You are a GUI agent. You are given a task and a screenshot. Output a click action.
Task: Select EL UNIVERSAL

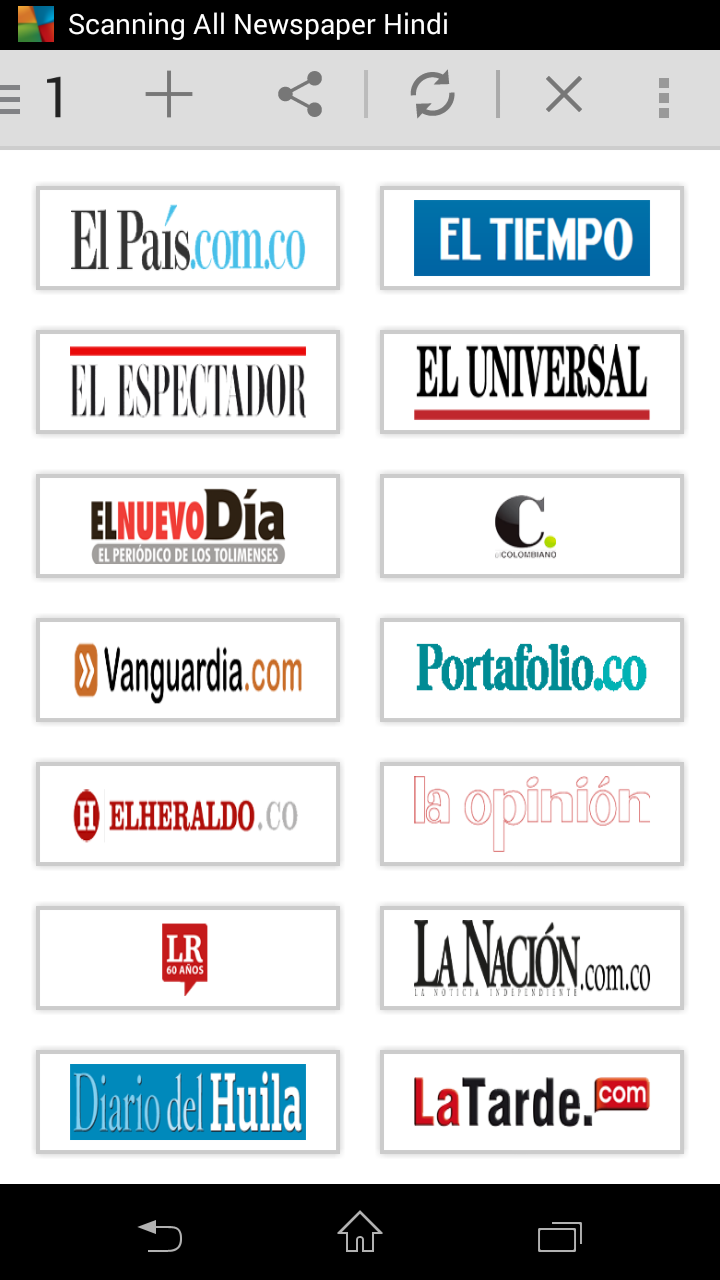pos(531,382)
